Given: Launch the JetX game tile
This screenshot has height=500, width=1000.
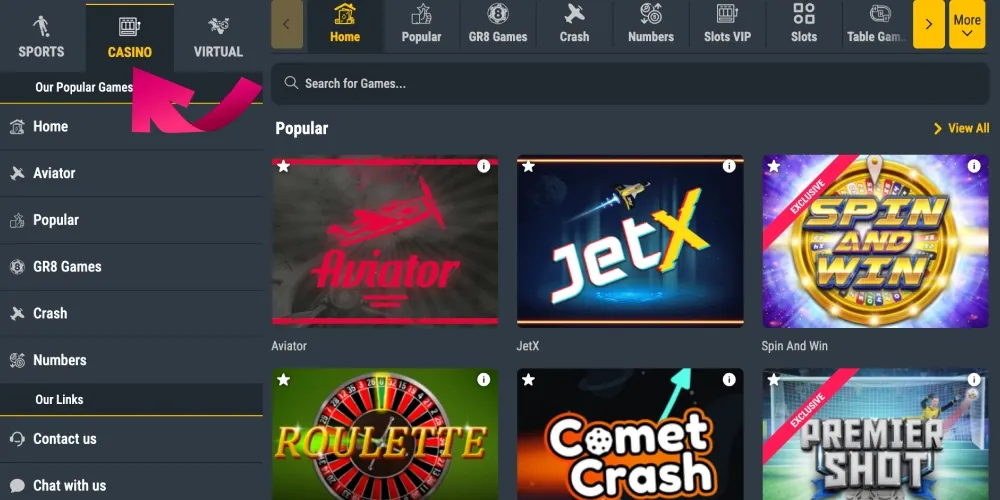Looking at the screenshot, I should (630, 241).
